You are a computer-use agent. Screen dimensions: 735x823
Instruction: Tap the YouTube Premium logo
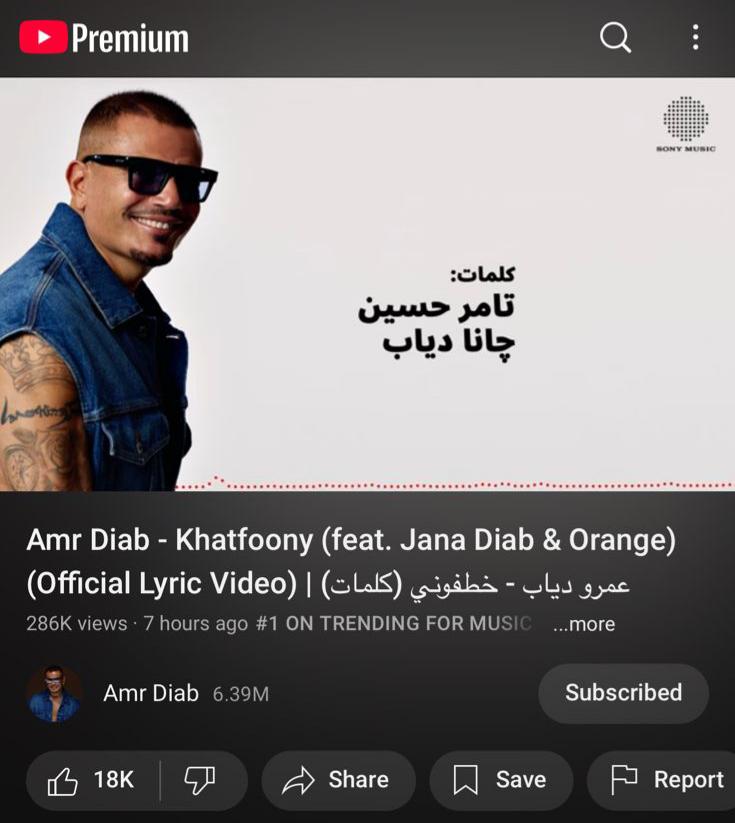[x=100, y=38]
